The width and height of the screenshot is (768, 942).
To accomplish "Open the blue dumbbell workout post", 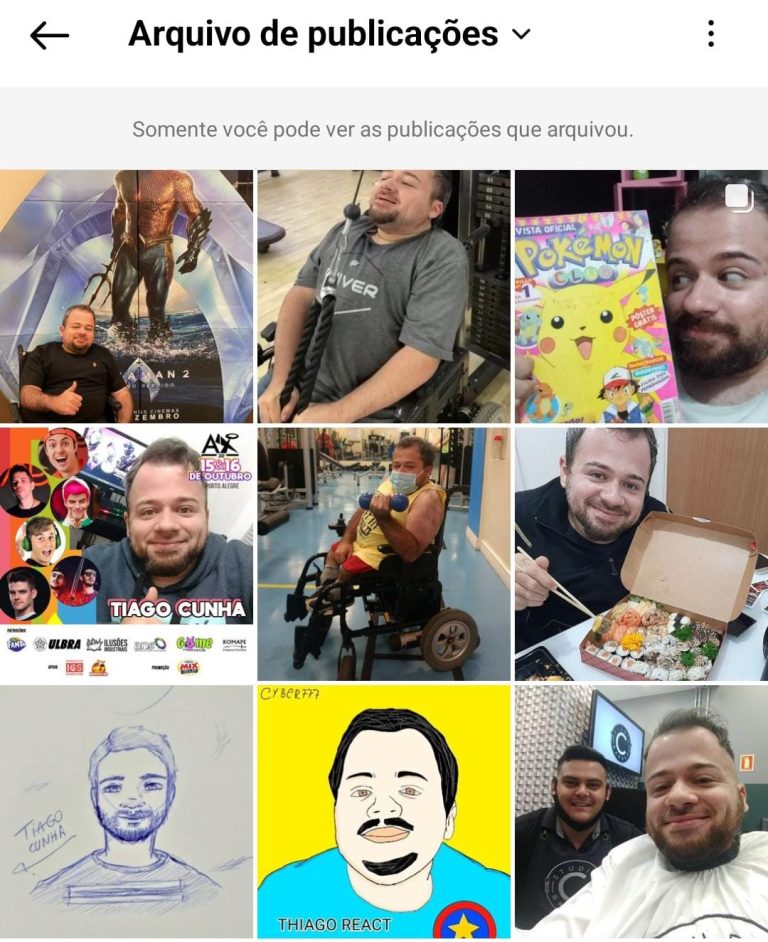I will 384,554.
